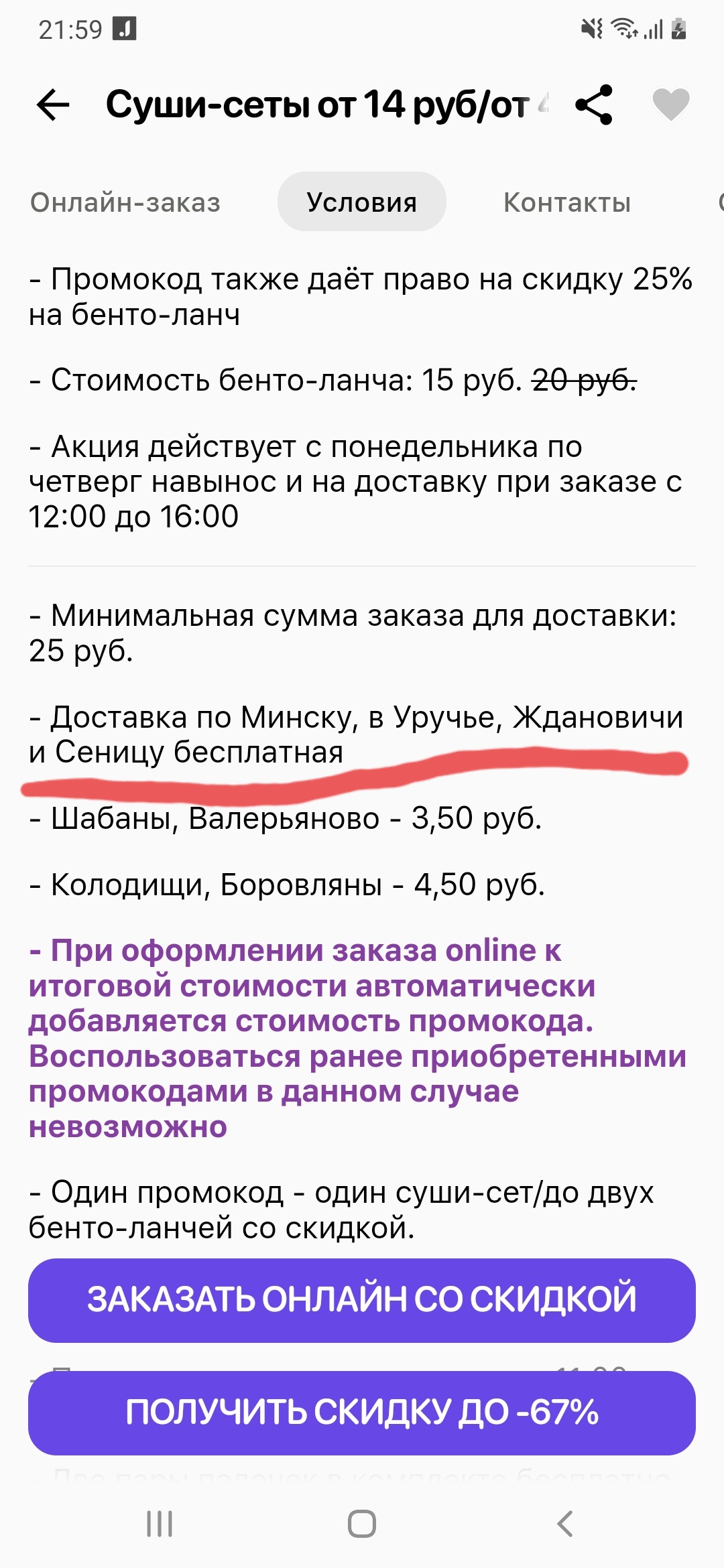Tap ЗАКАЗАТЬ ОНЛАЙН СО СКИДКОЙ button
Image resolution: width=724 pixels, height=1568 pixels.
(361, 1300)
